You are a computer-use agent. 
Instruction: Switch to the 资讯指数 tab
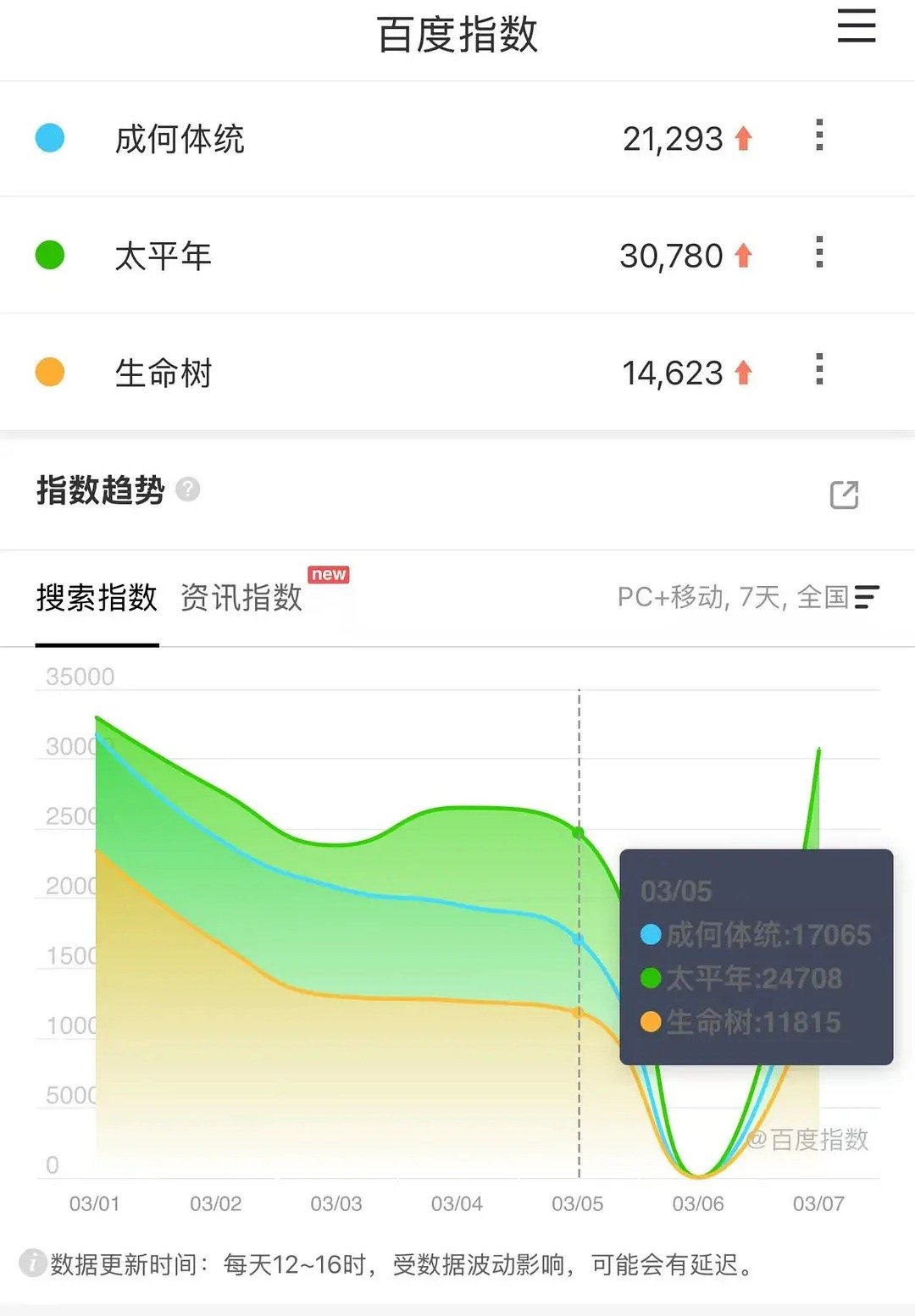click(240, 597)
